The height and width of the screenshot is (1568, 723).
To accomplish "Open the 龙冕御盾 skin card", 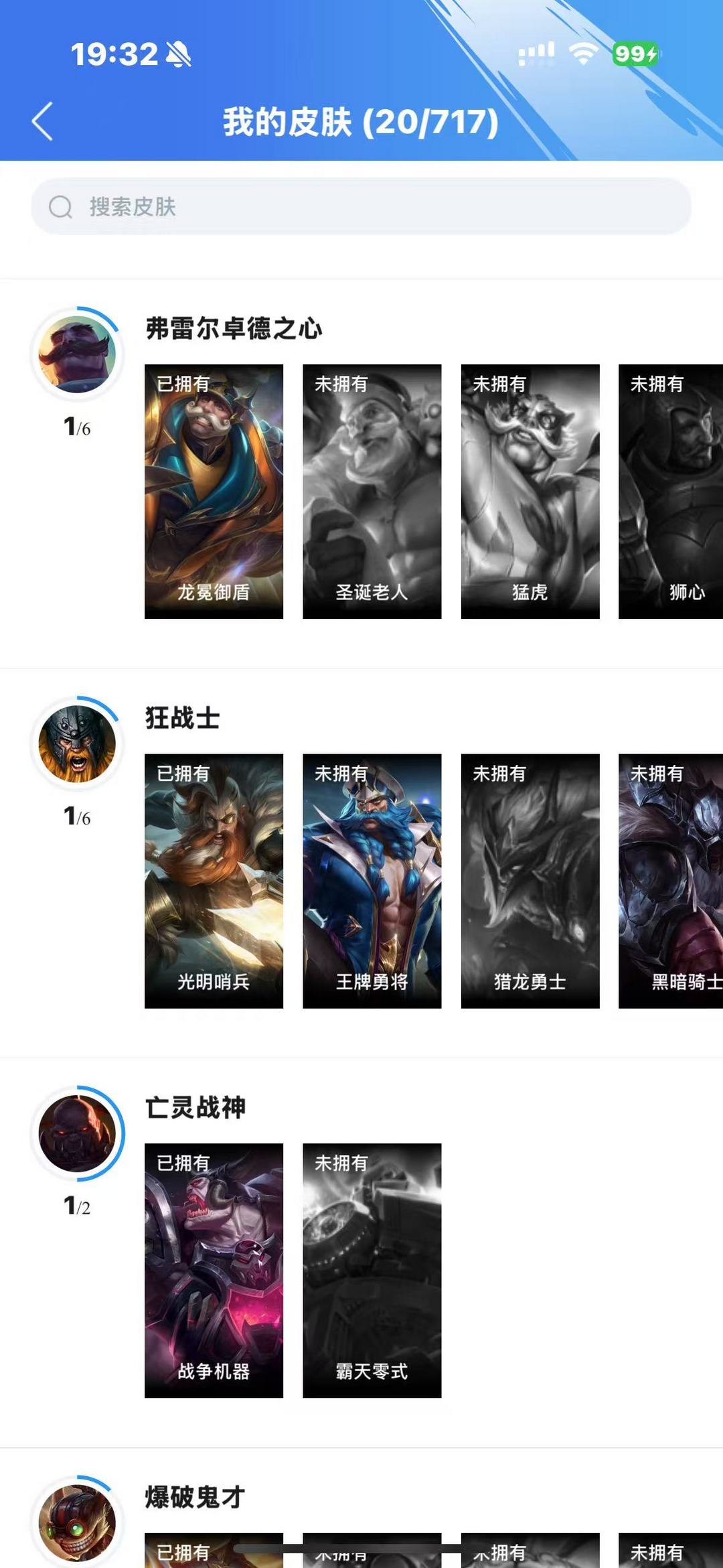I will tap(214, 491).
